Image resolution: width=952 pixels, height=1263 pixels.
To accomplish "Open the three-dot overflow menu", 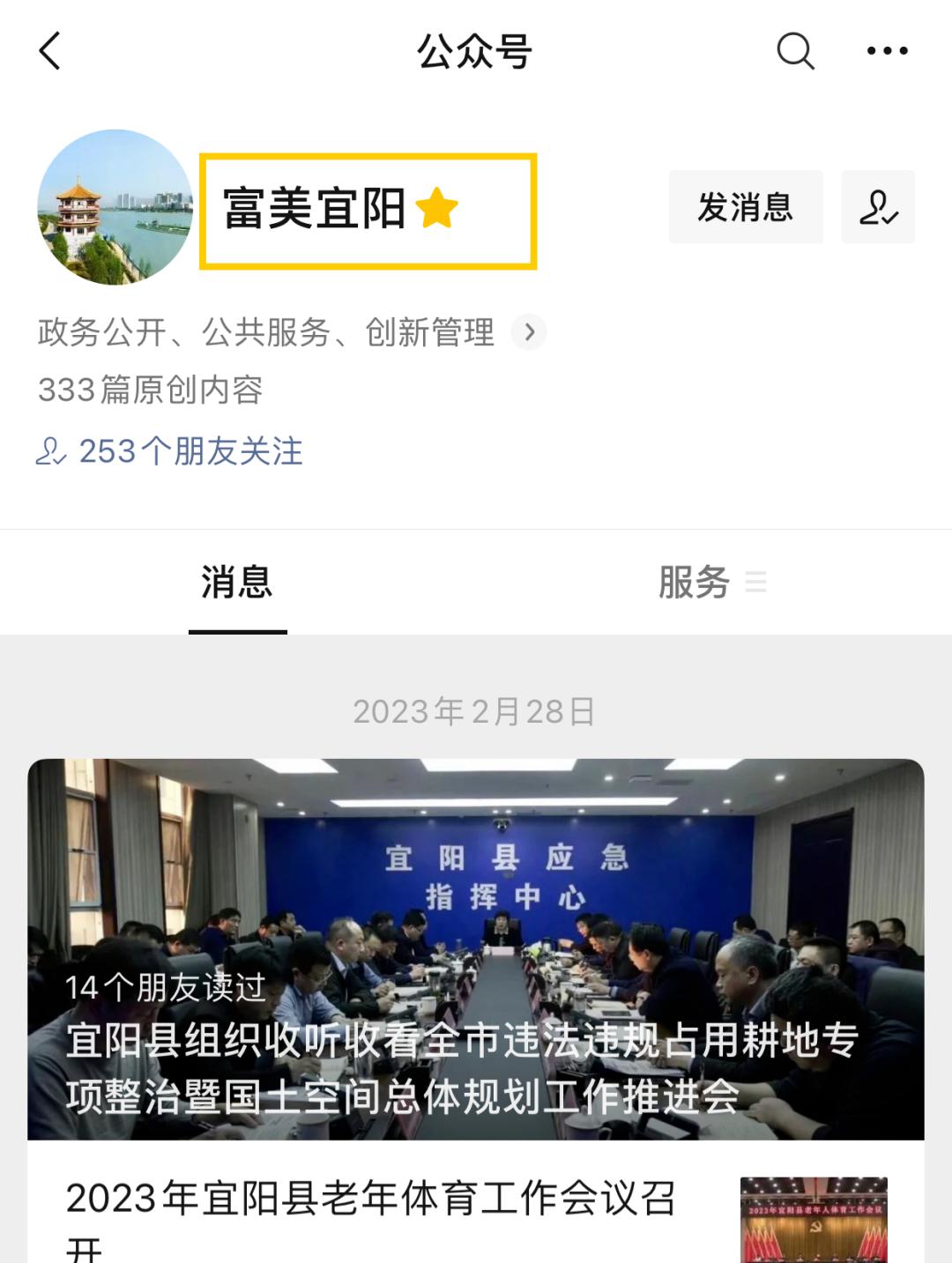I will click(887, 51).
